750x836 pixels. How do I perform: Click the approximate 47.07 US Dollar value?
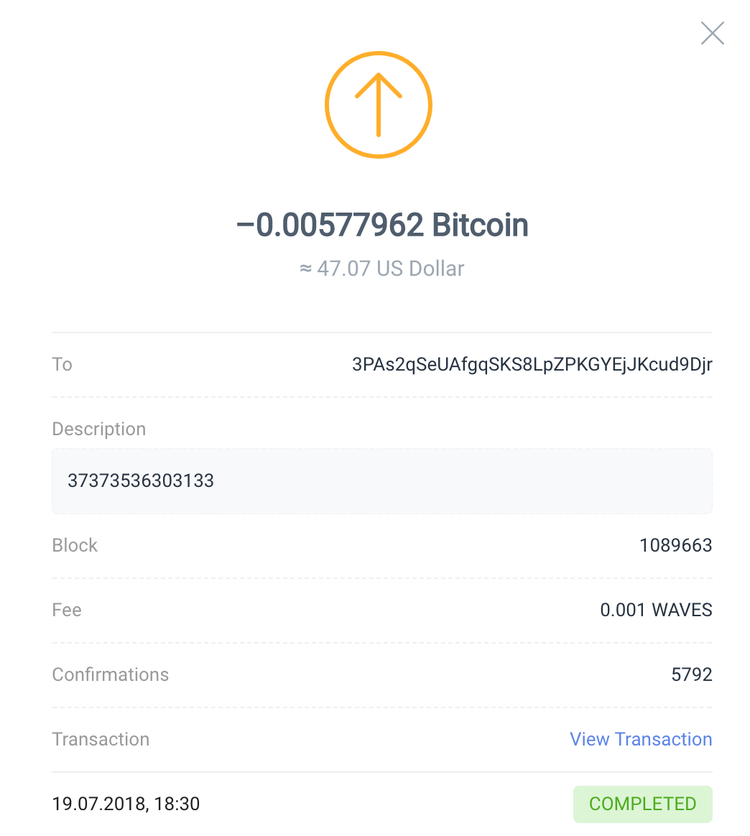pos(381,268)
